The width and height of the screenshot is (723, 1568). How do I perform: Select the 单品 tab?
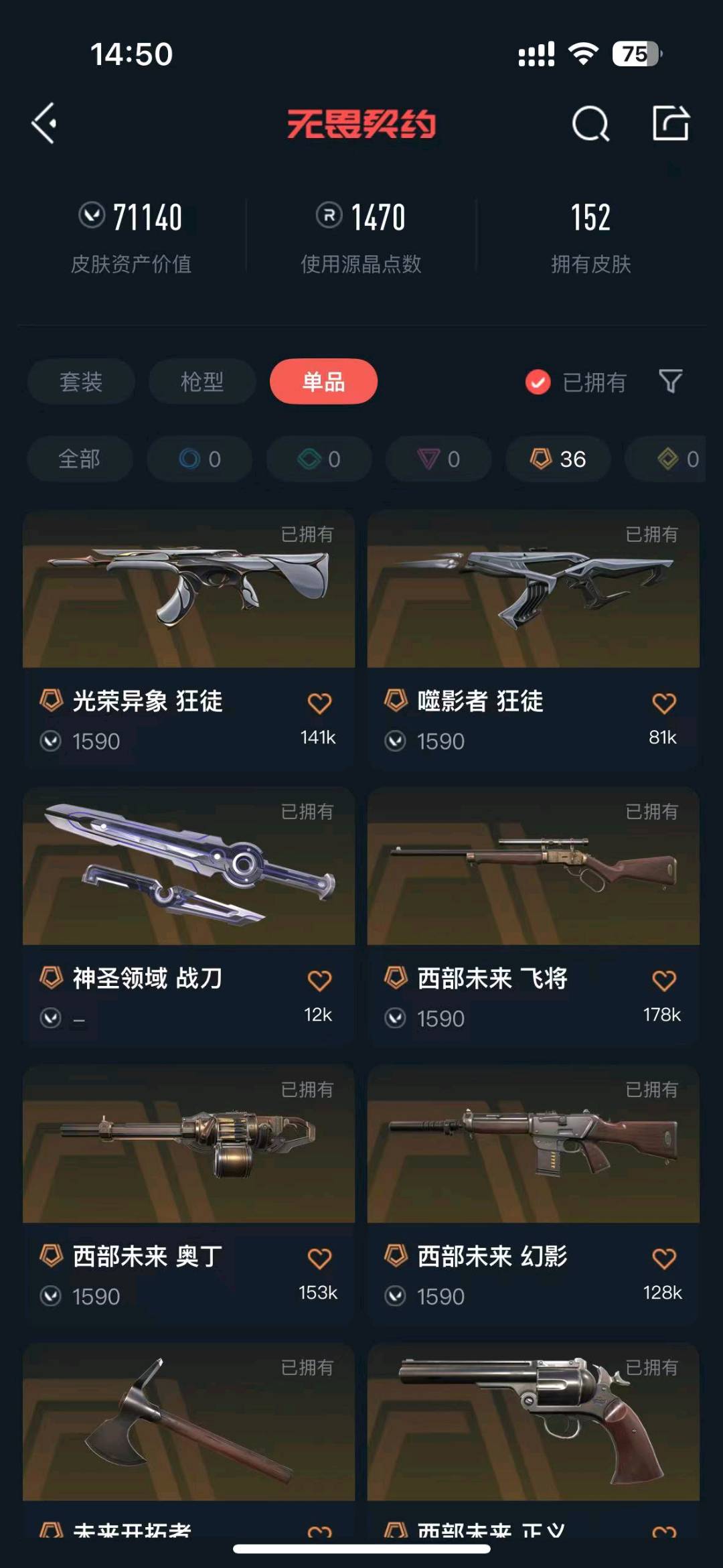coord(323,382)
